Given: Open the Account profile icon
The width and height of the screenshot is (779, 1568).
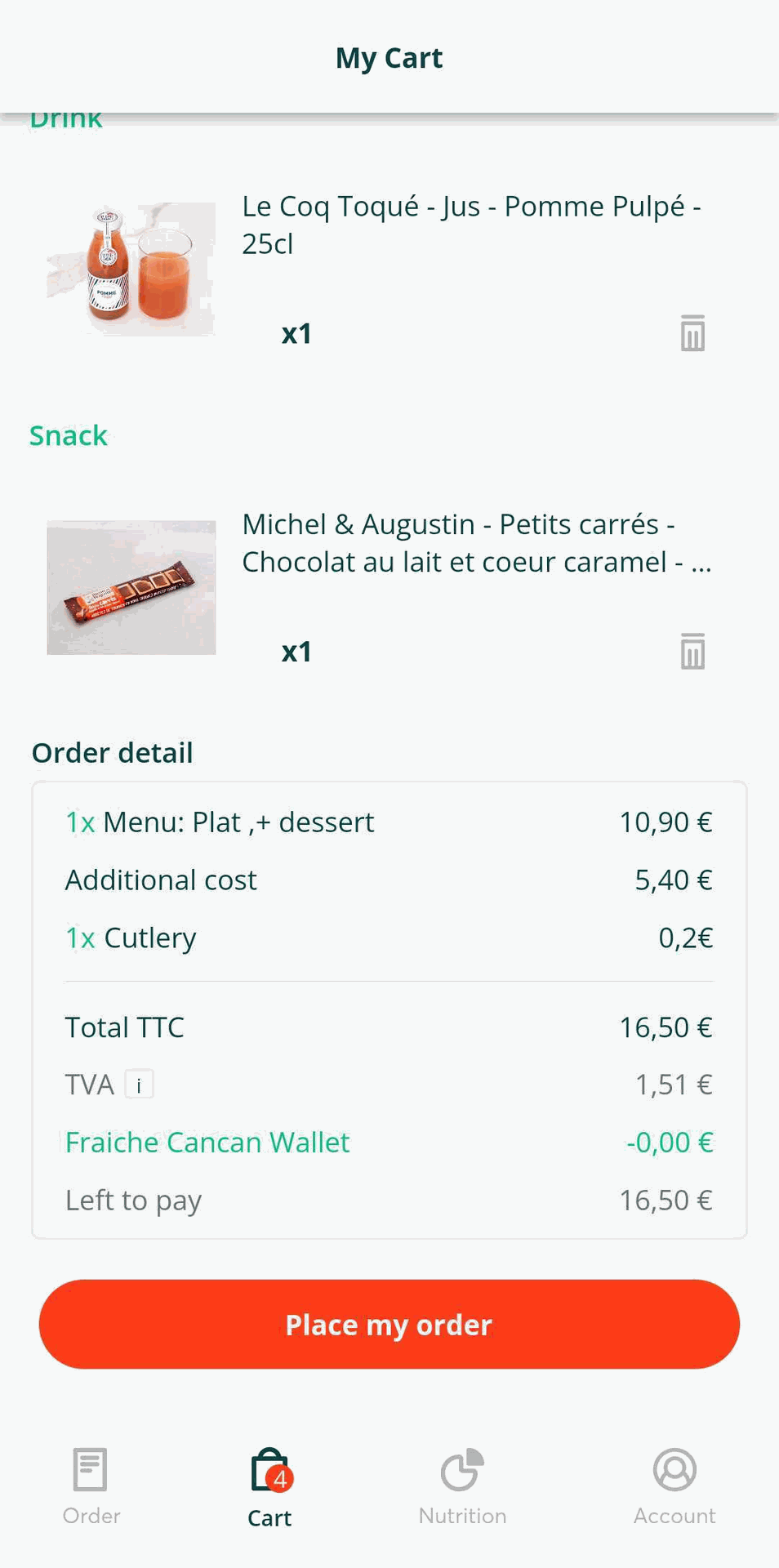Looking at the screenshot, I should [x=673, y=1469].
